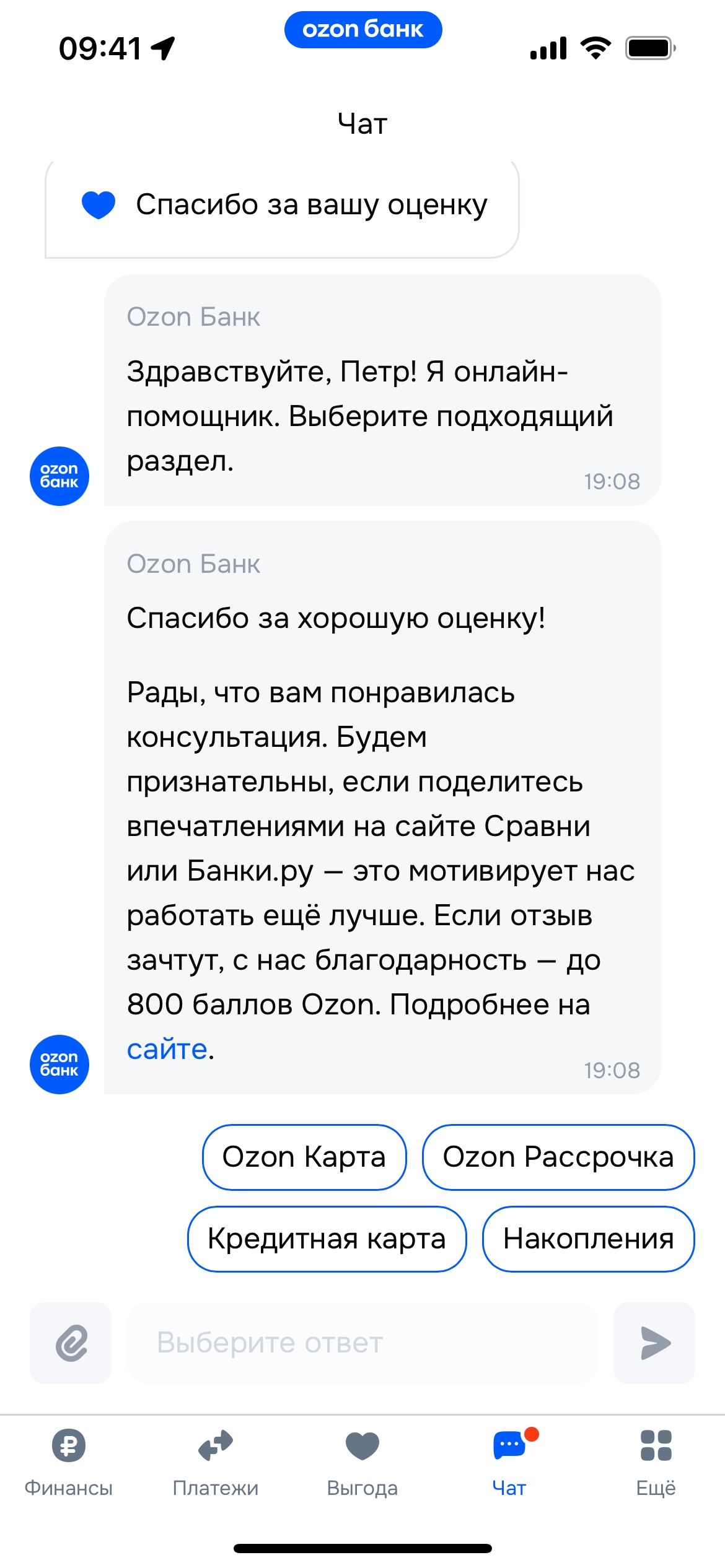Open the сайте link in message
725x1568 pixels.
pyautogui.click(x=167, y=1049)
